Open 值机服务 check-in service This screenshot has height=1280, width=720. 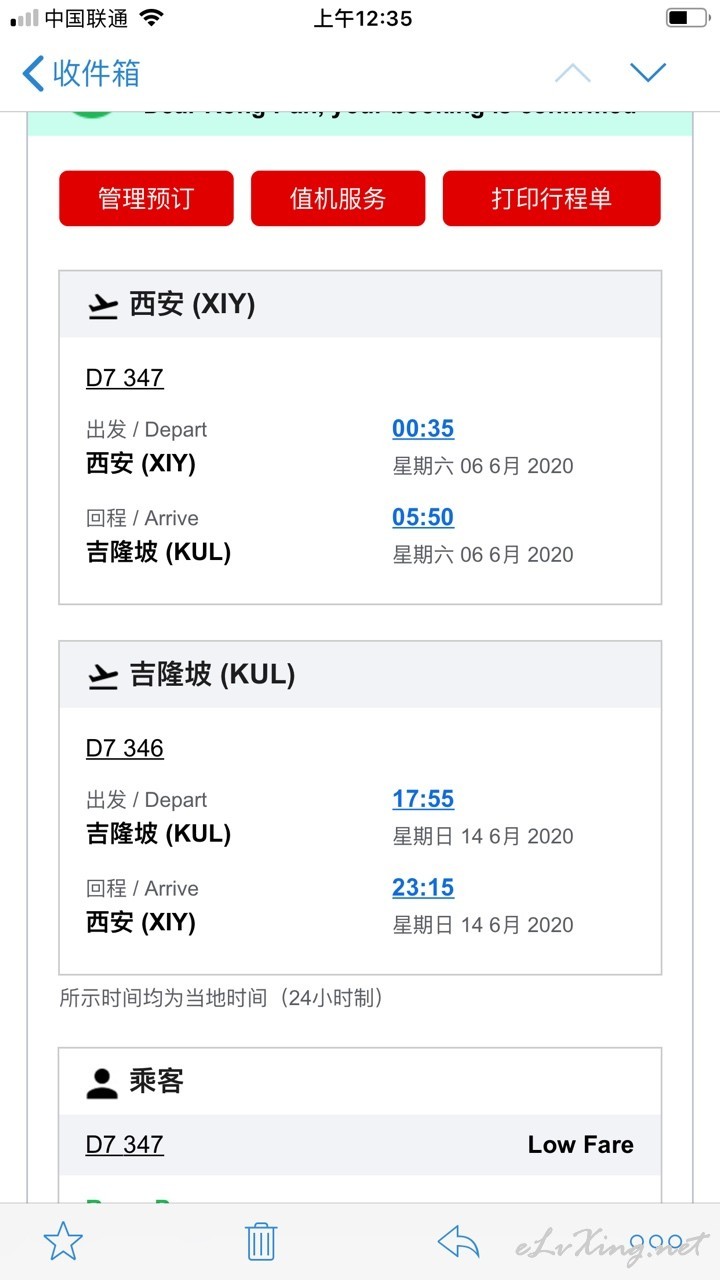(x=338, y=198)
